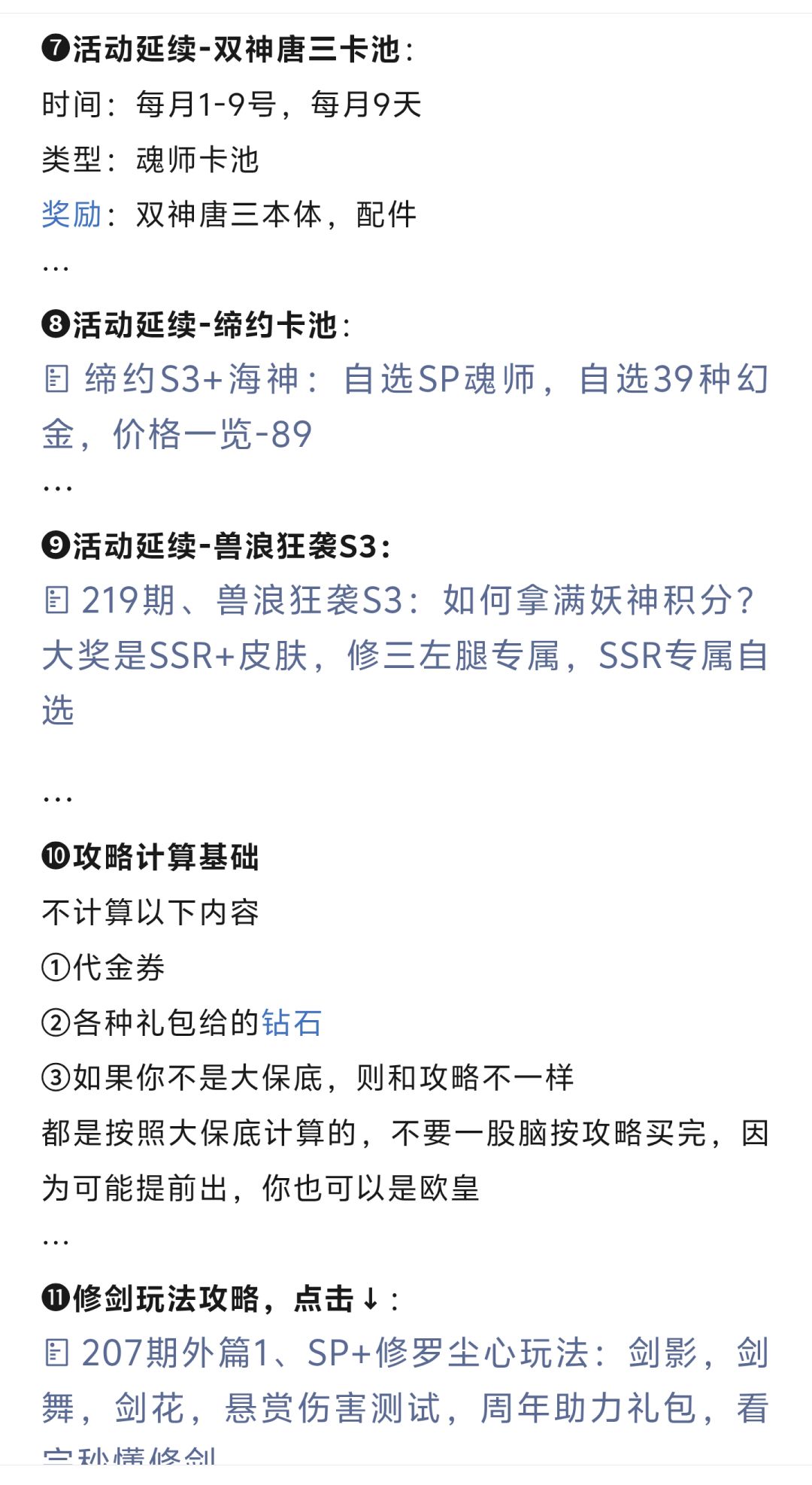Tap the blue 钻石 keyword link
Screen dimensions: 812x1485
[x=292, y=1023]
